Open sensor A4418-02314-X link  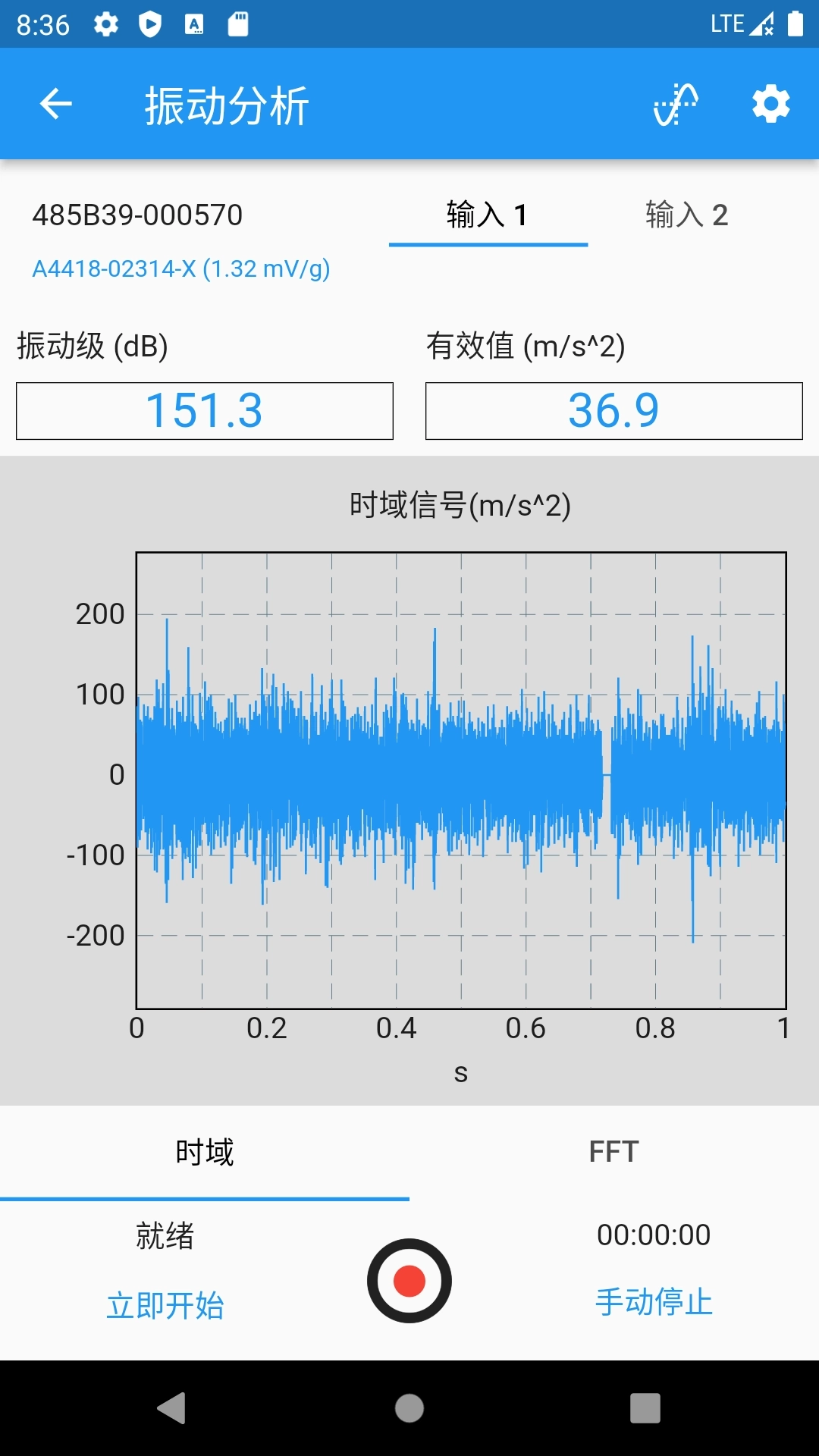(x=180, y=268)
